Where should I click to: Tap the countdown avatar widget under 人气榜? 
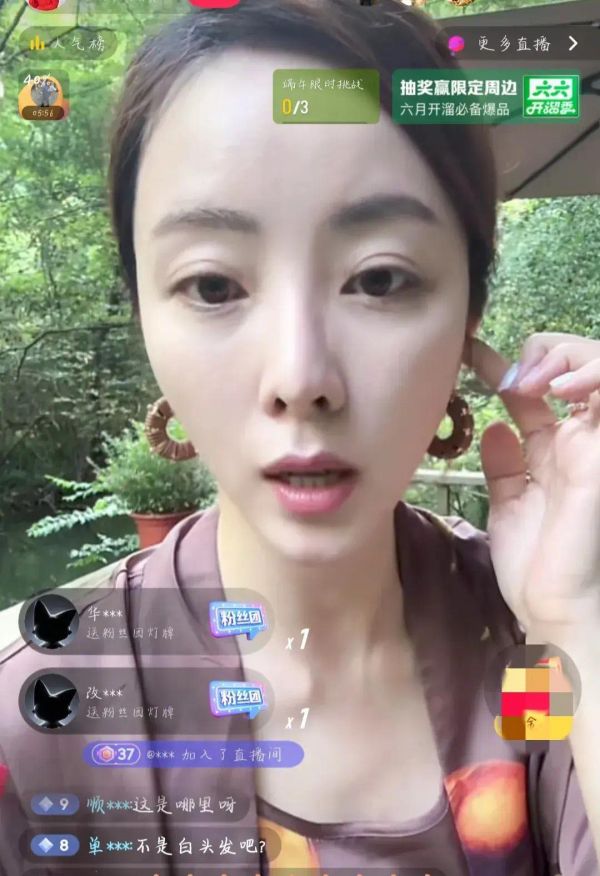coord(43,97)
